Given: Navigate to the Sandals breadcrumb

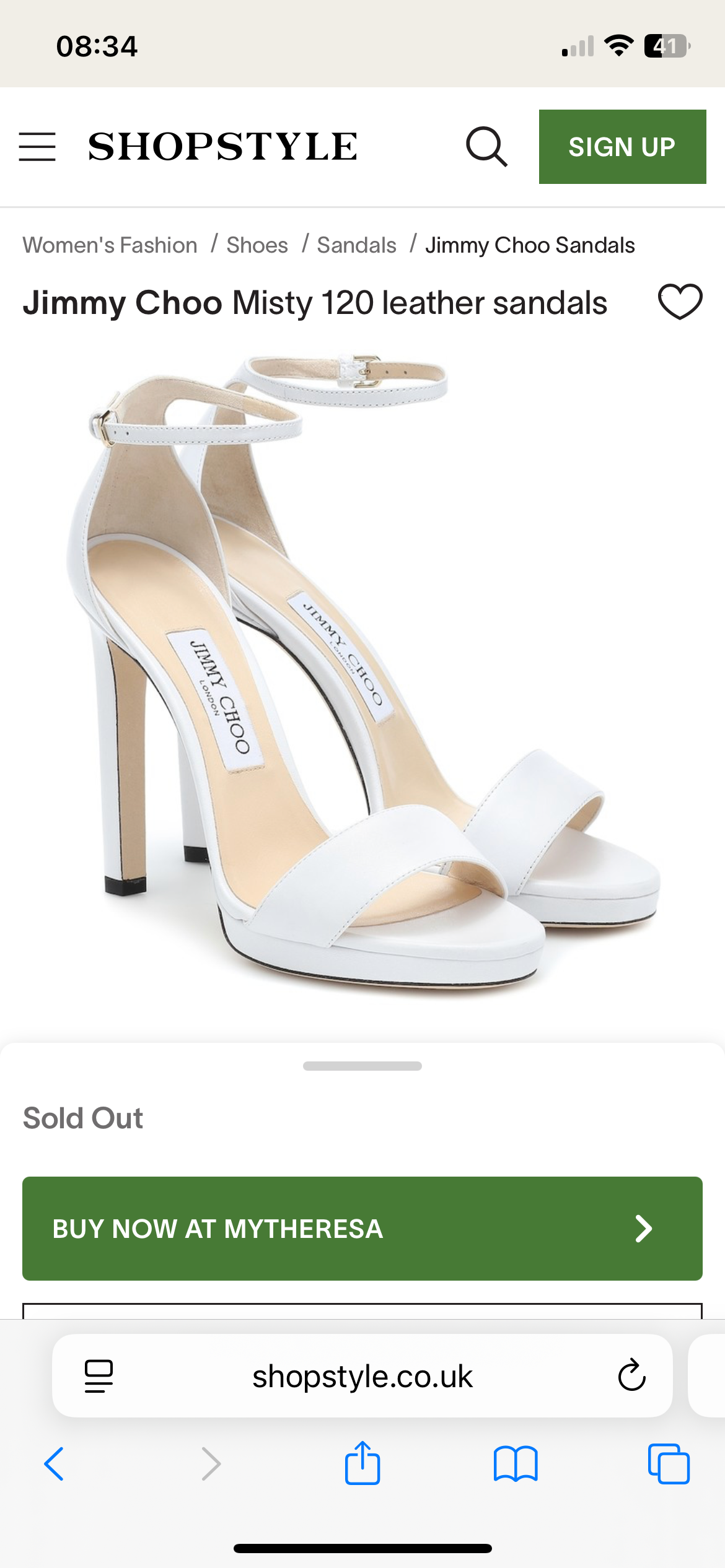Looking at the screenshot, I should 356,245.
